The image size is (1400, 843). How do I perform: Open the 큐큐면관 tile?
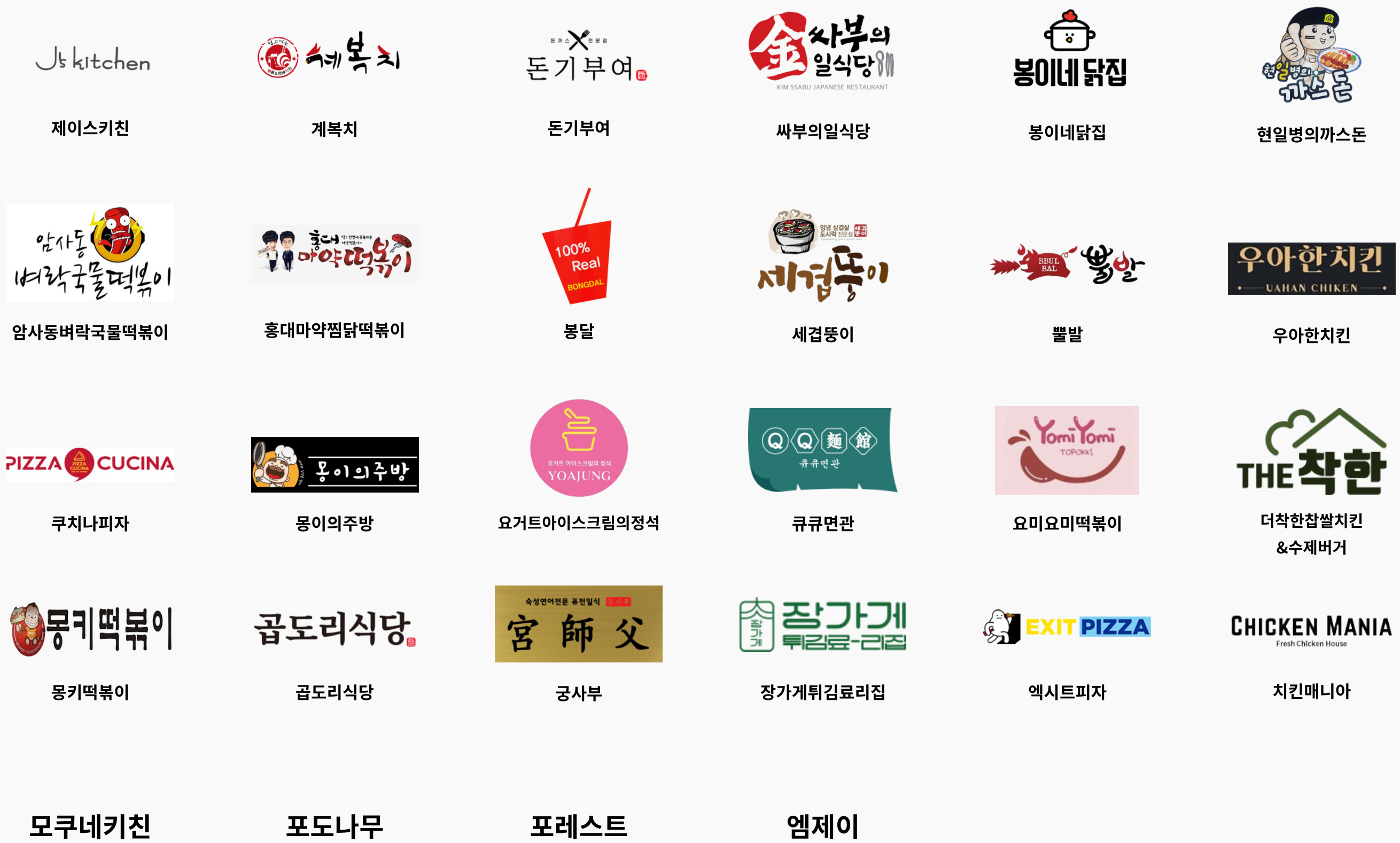tap(823, 450)
